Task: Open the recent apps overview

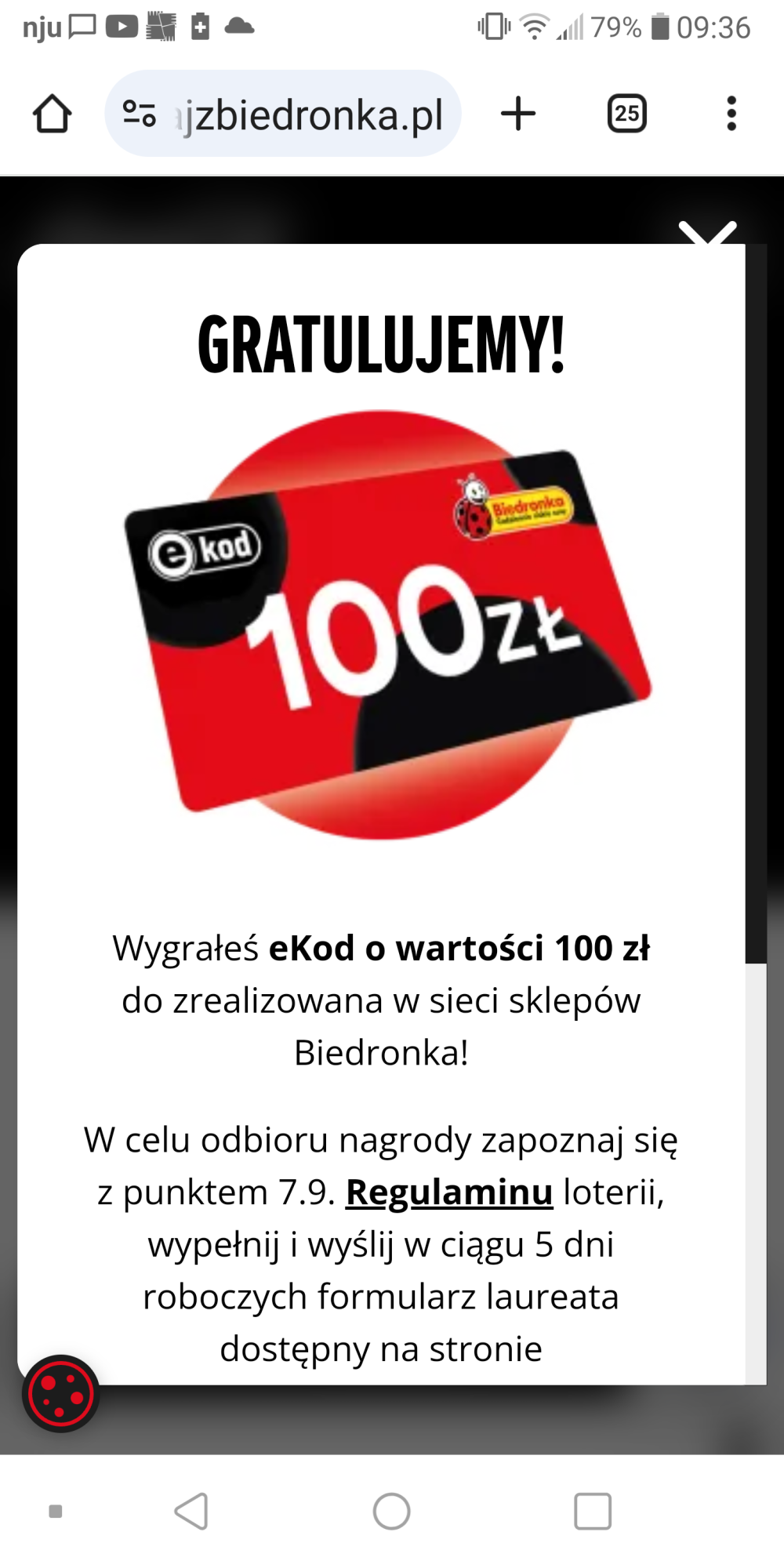Action: tap(592, 1511)
